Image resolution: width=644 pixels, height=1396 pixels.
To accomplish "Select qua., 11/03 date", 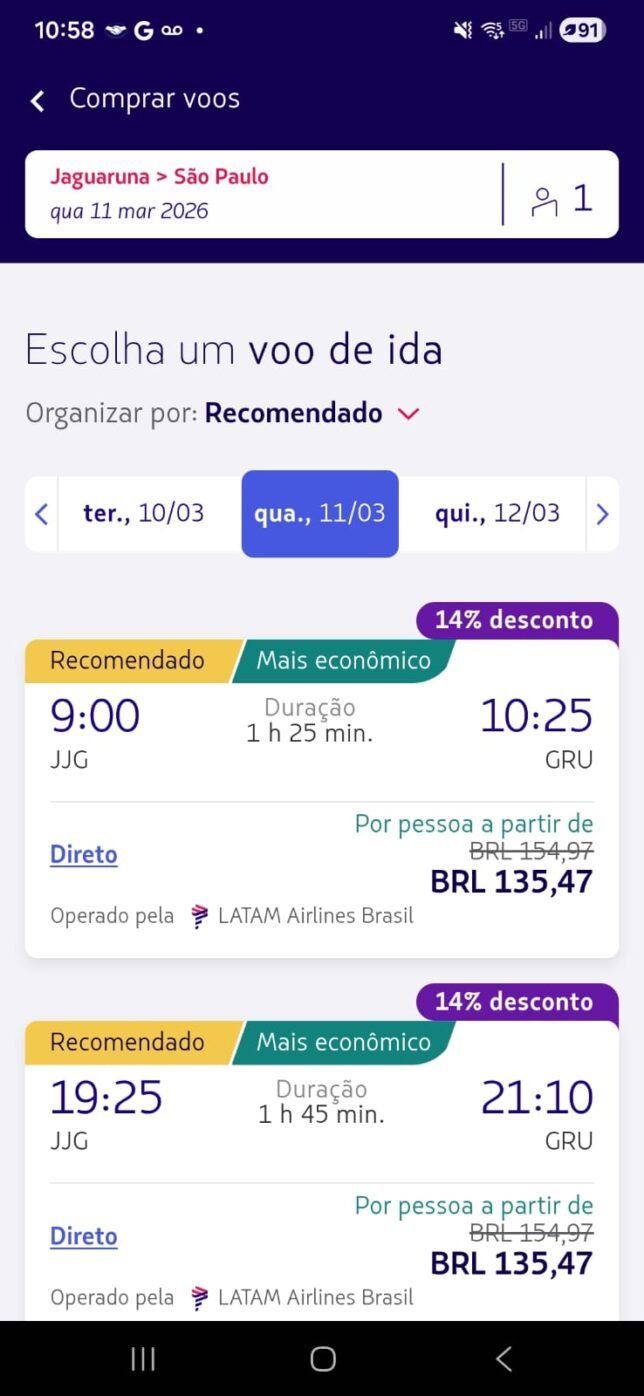I will [x=320, y=514].
